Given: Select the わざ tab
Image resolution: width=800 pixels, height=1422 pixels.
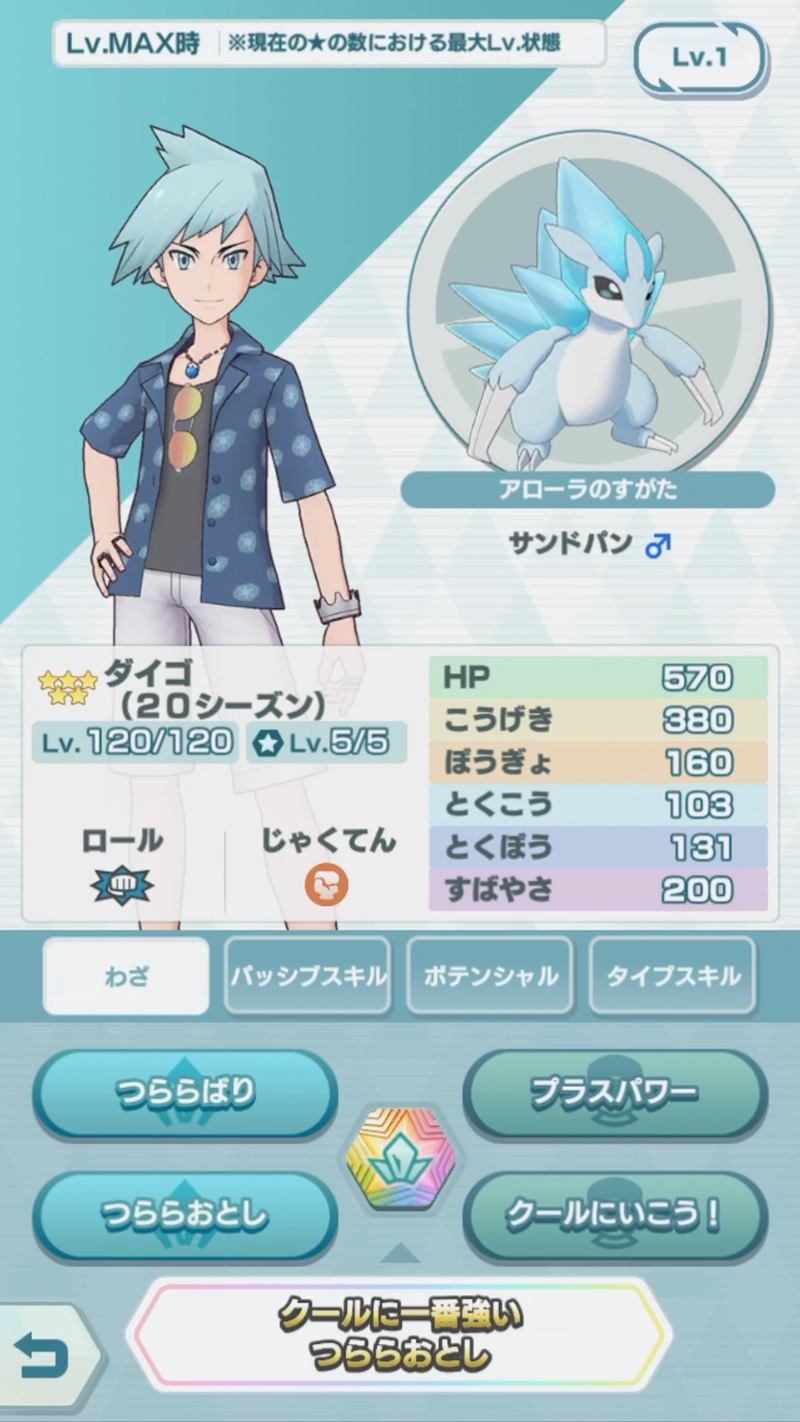Looking at the screenshot, I should [x=126, y=976].
